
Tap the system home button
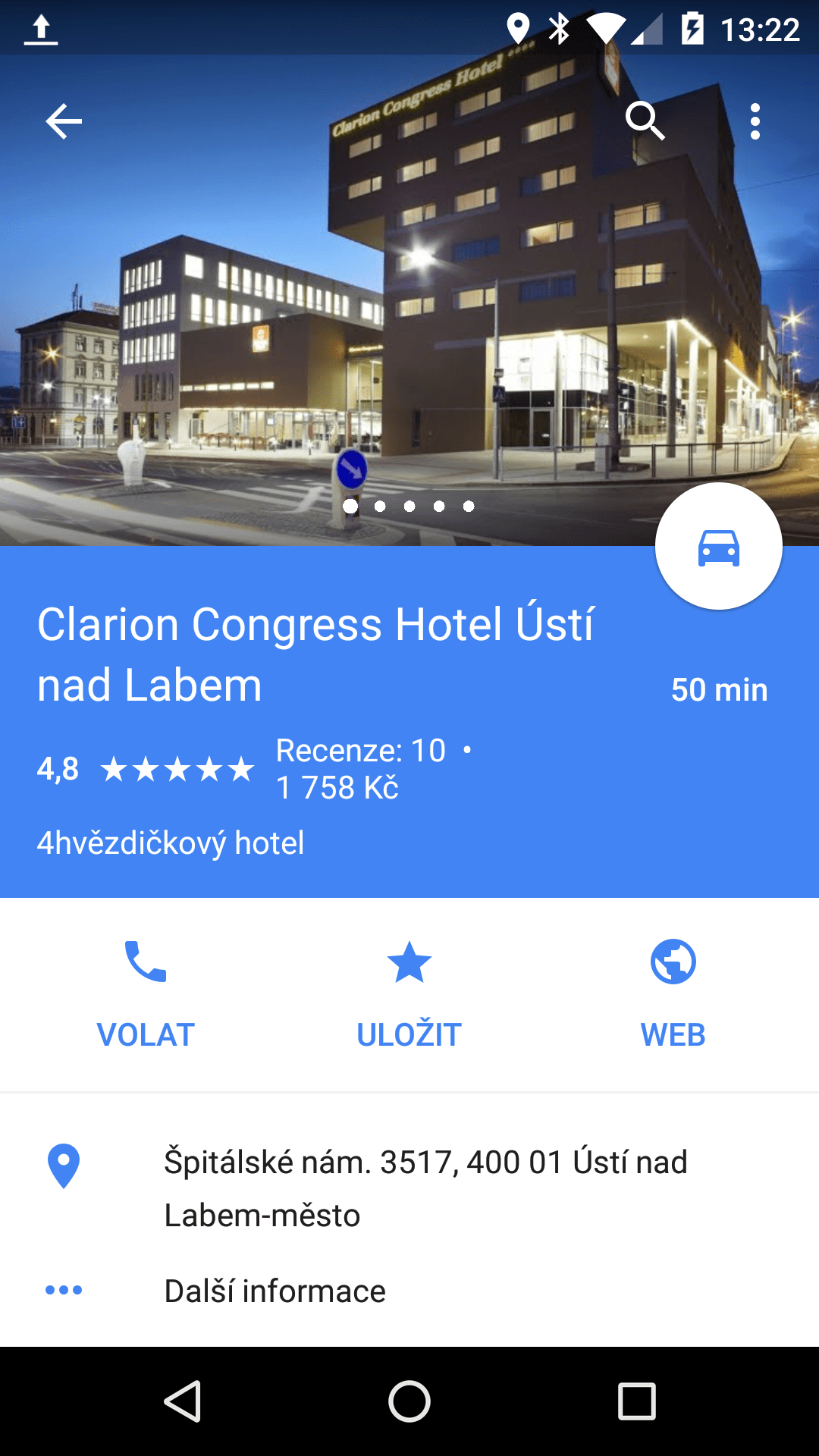coord(409,1401)
